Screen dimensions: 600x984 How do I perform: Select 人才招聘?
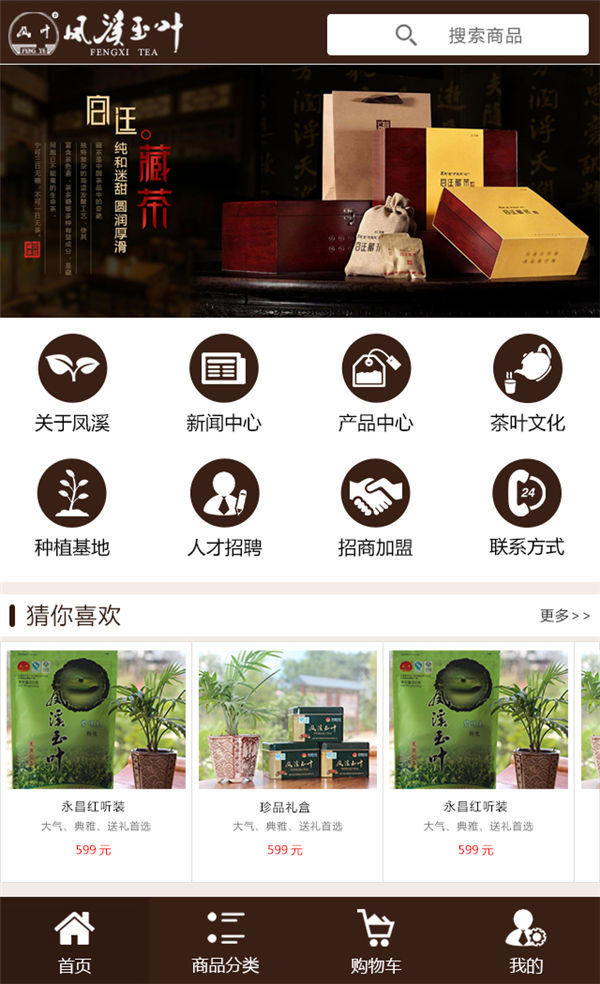point(224,509)
